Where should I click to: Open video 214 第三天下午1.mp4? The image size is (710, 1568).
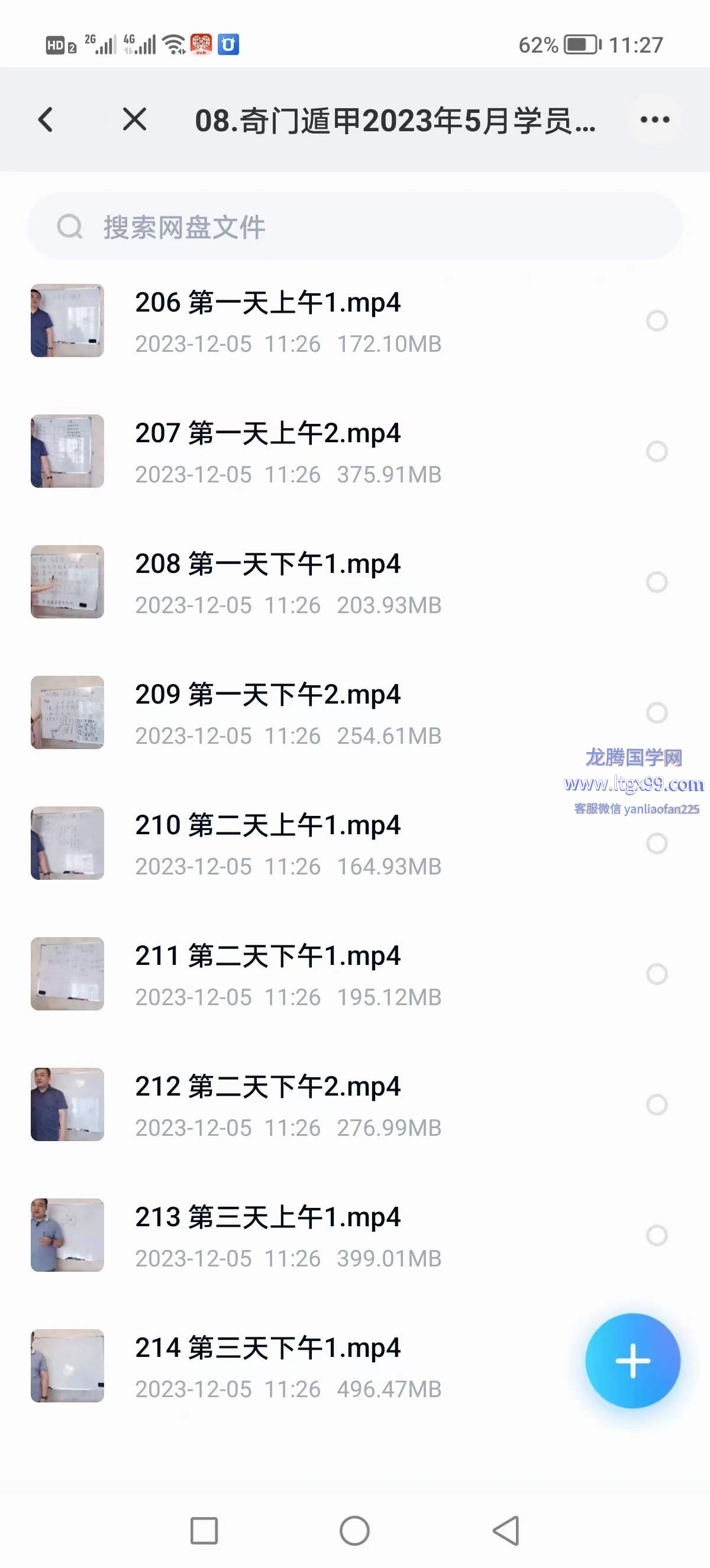(x=268, y=1347)
